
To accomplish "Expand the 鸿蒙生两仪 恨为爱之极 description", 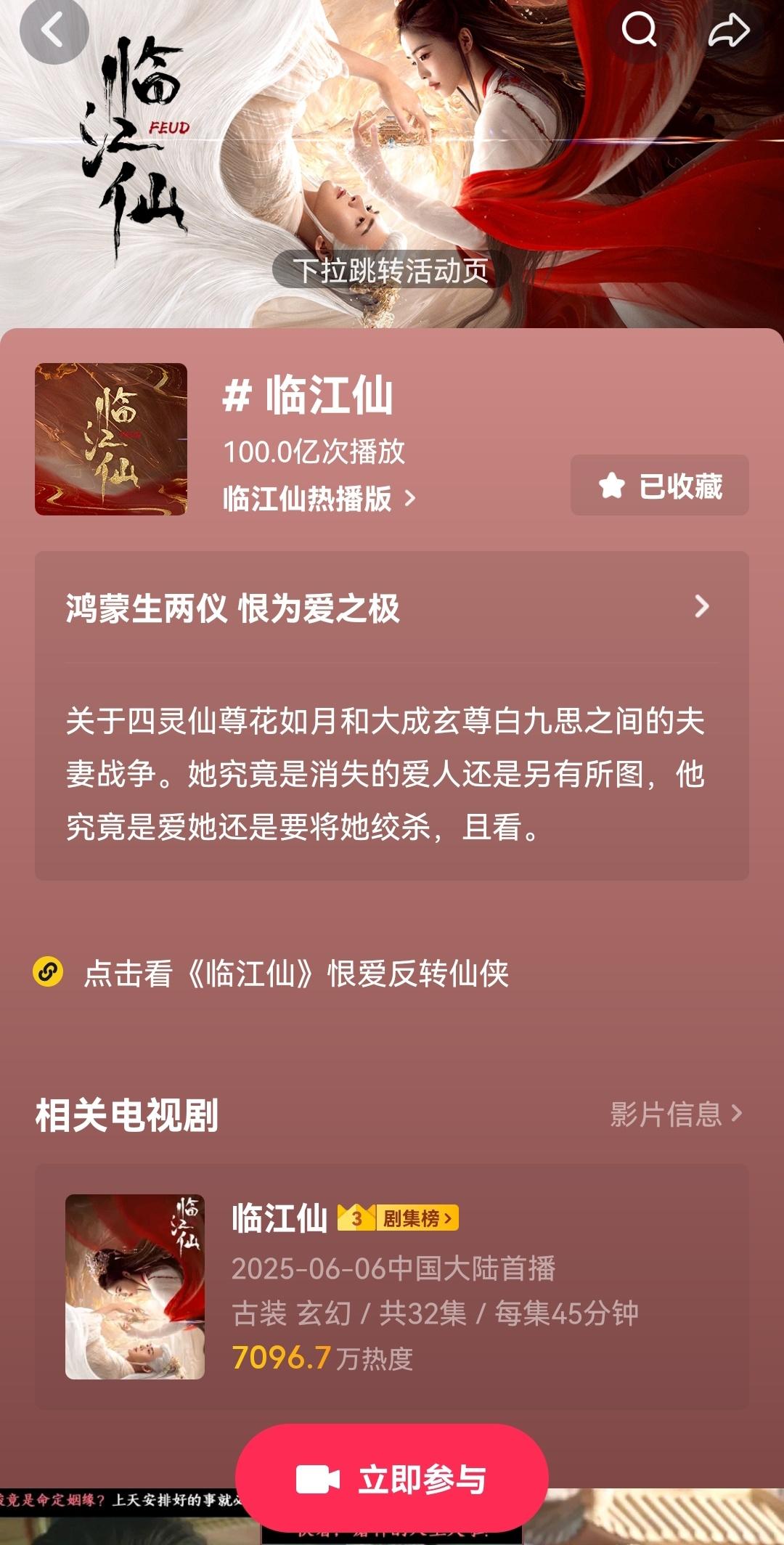I will click(x=701, y=607).
